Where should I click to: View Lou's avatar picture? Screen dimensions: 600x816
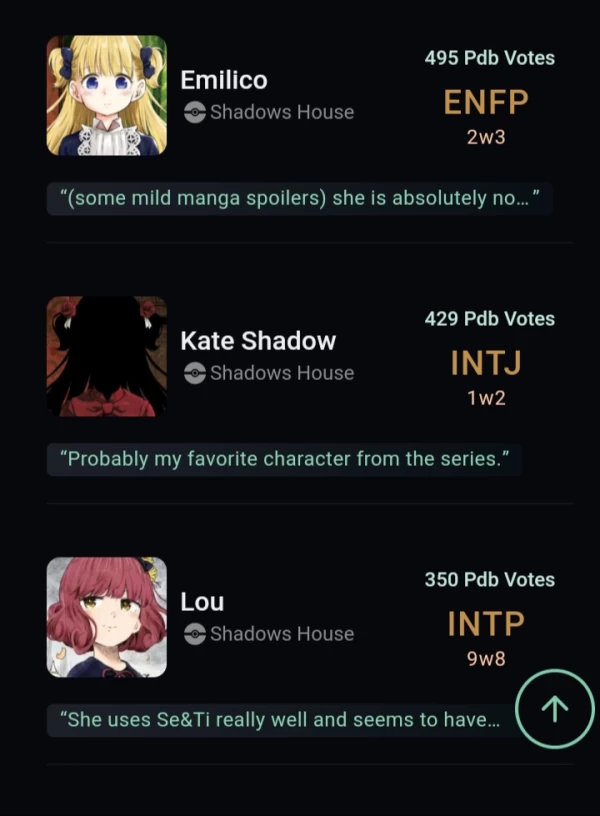click(106, 617)
